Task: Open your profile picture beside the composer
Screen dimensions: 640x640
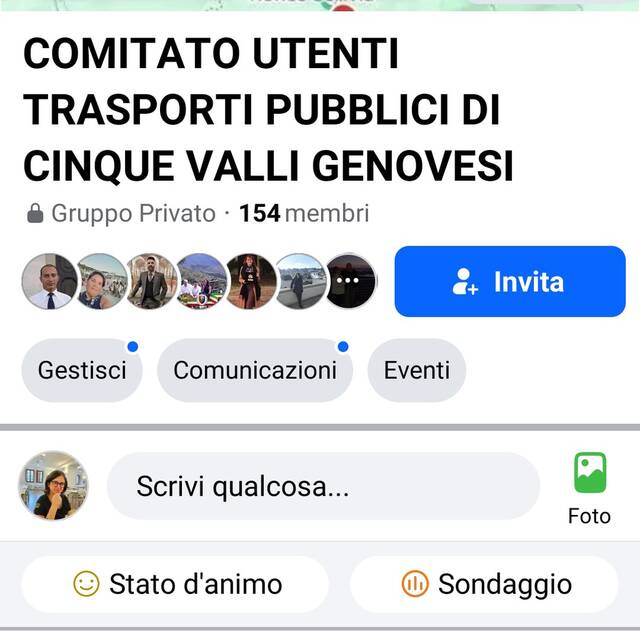Action: [53, 486]
